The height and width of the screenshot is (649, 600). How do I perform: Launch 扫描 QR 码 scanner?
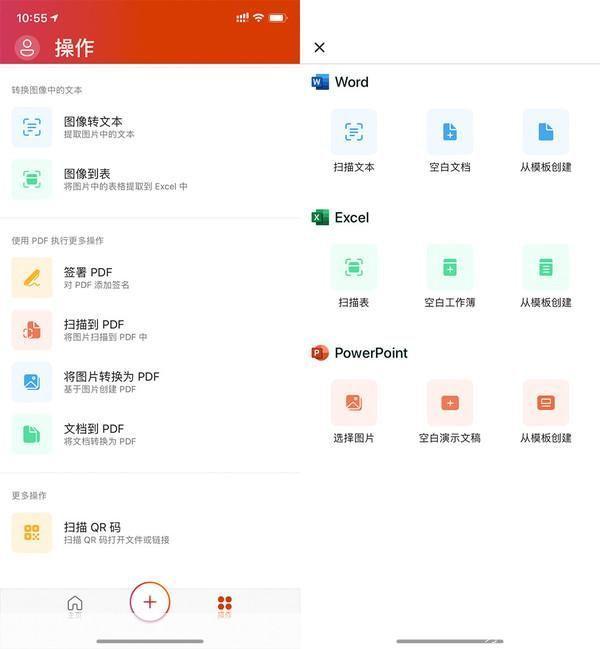click(100, 532)
